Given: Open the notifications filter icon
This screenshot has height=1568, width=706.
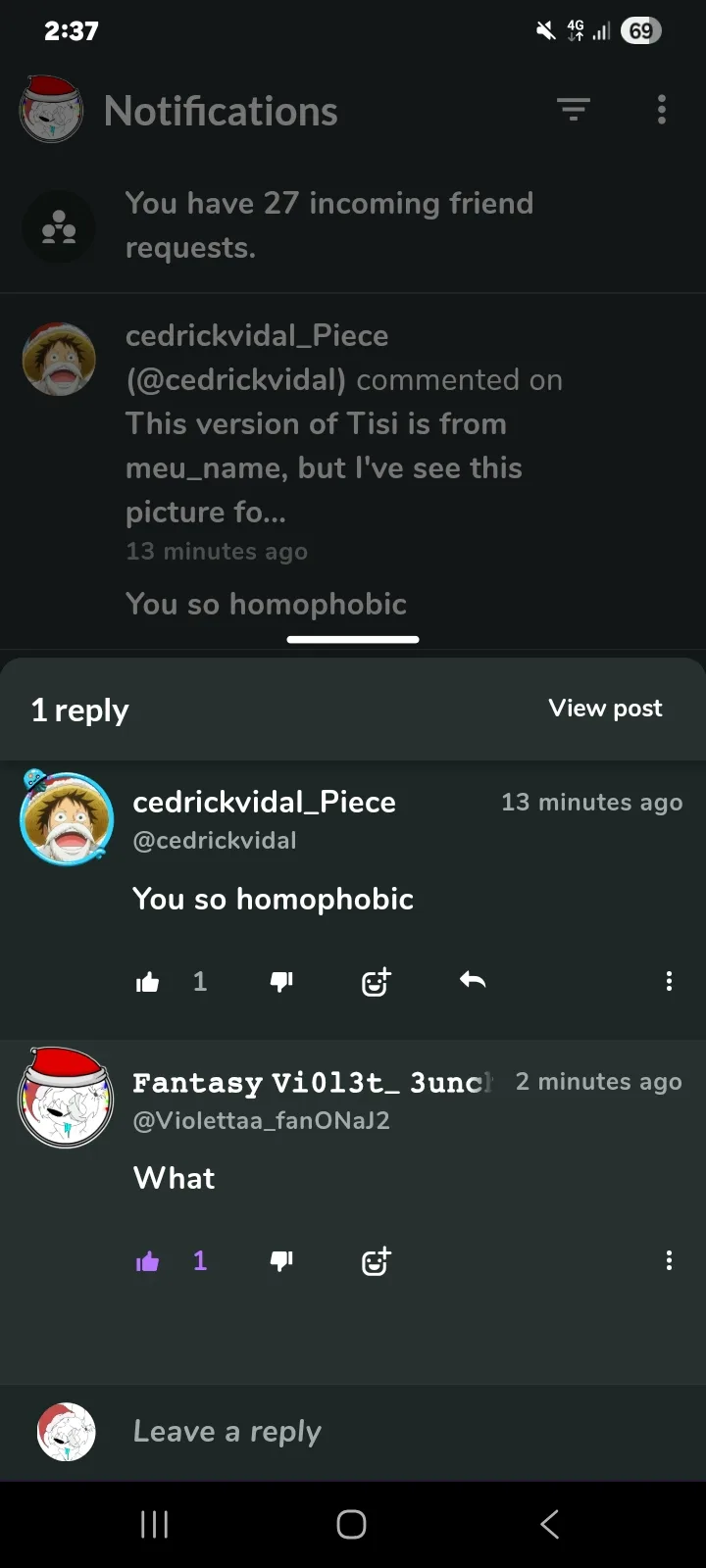Looking at the screenshot, I should pos(574,110).
